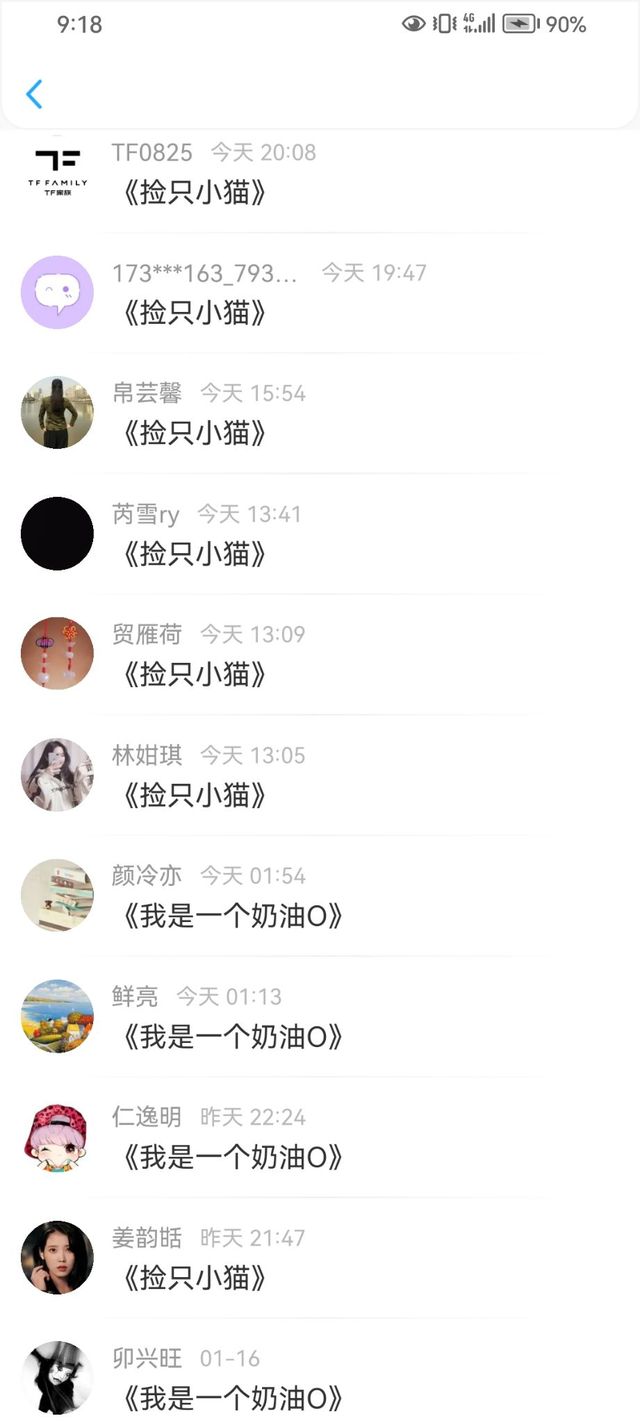Open 姜韵甛's entry 《捡只小猫》

click(x=195, y=1278)
